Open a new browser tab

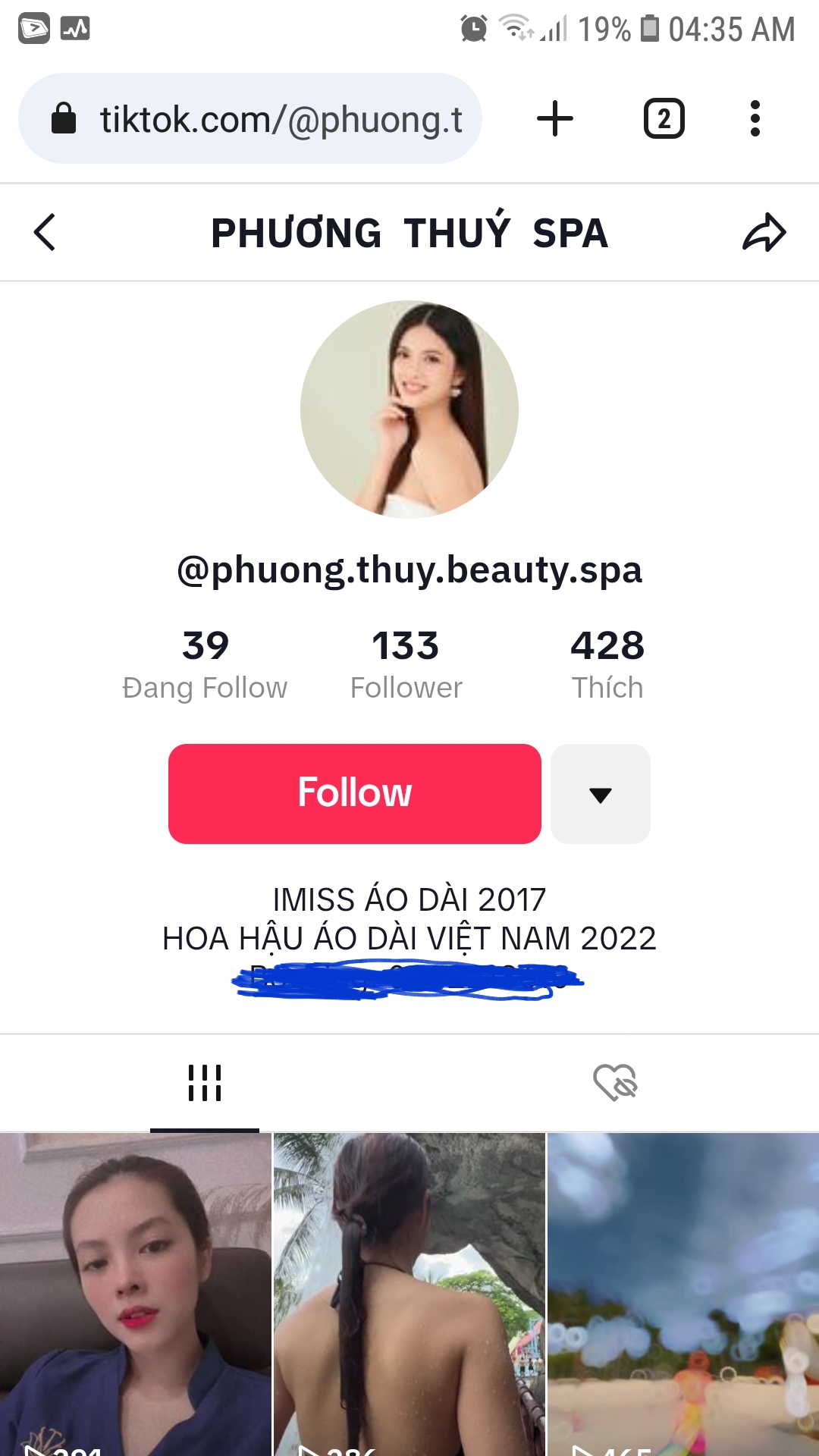tap(555, 119)
